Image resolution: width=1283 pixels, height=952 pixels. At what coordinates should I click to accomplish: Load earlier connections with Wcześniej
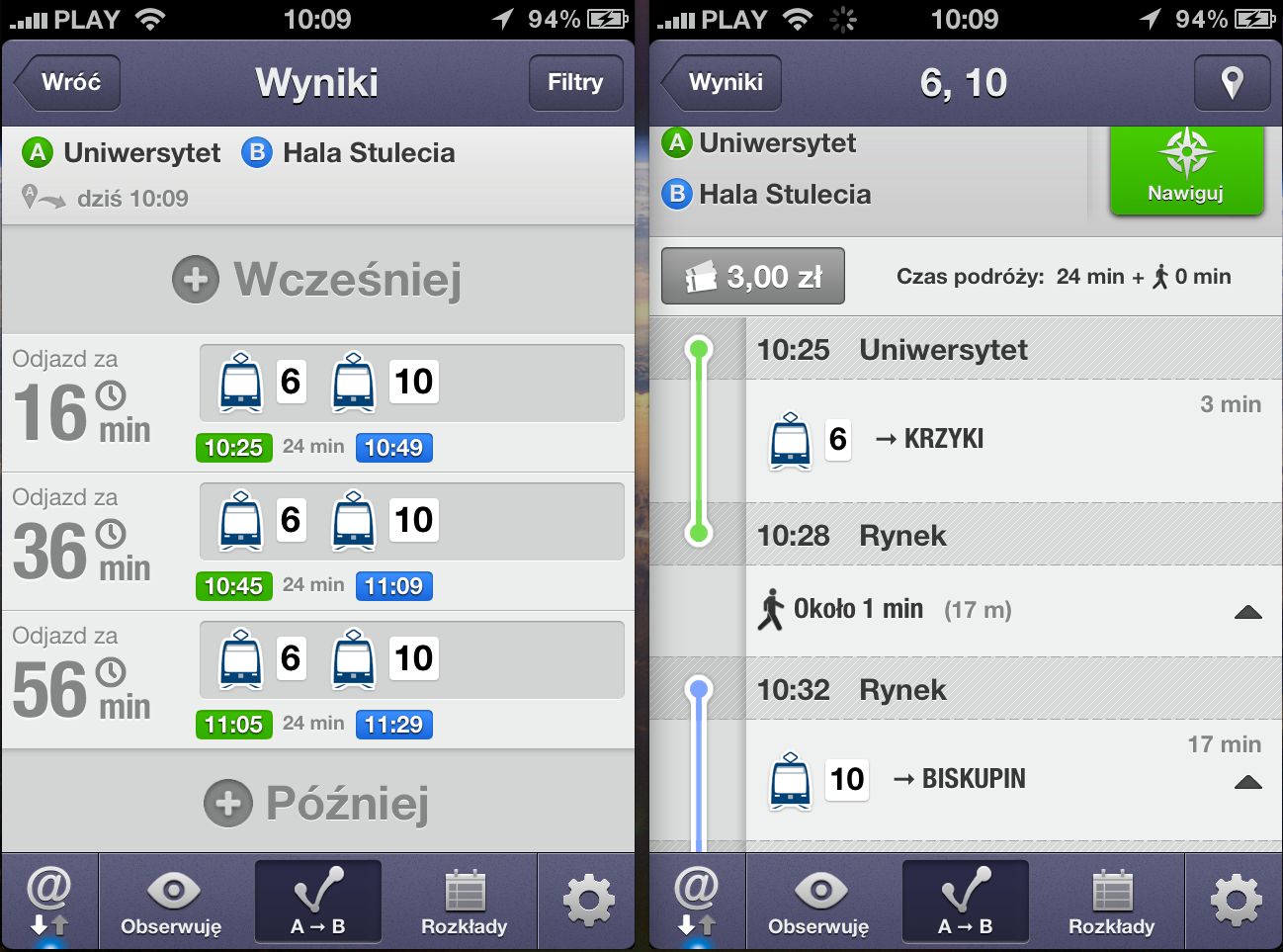pyautogui.click(x=317, y=280)
